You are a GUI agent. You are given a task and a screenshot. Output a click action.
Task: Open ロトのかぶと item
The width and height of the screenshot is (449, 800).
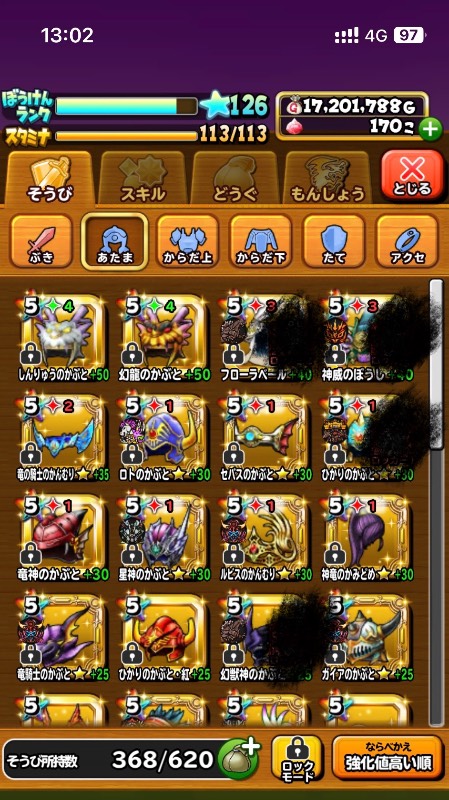165,438
